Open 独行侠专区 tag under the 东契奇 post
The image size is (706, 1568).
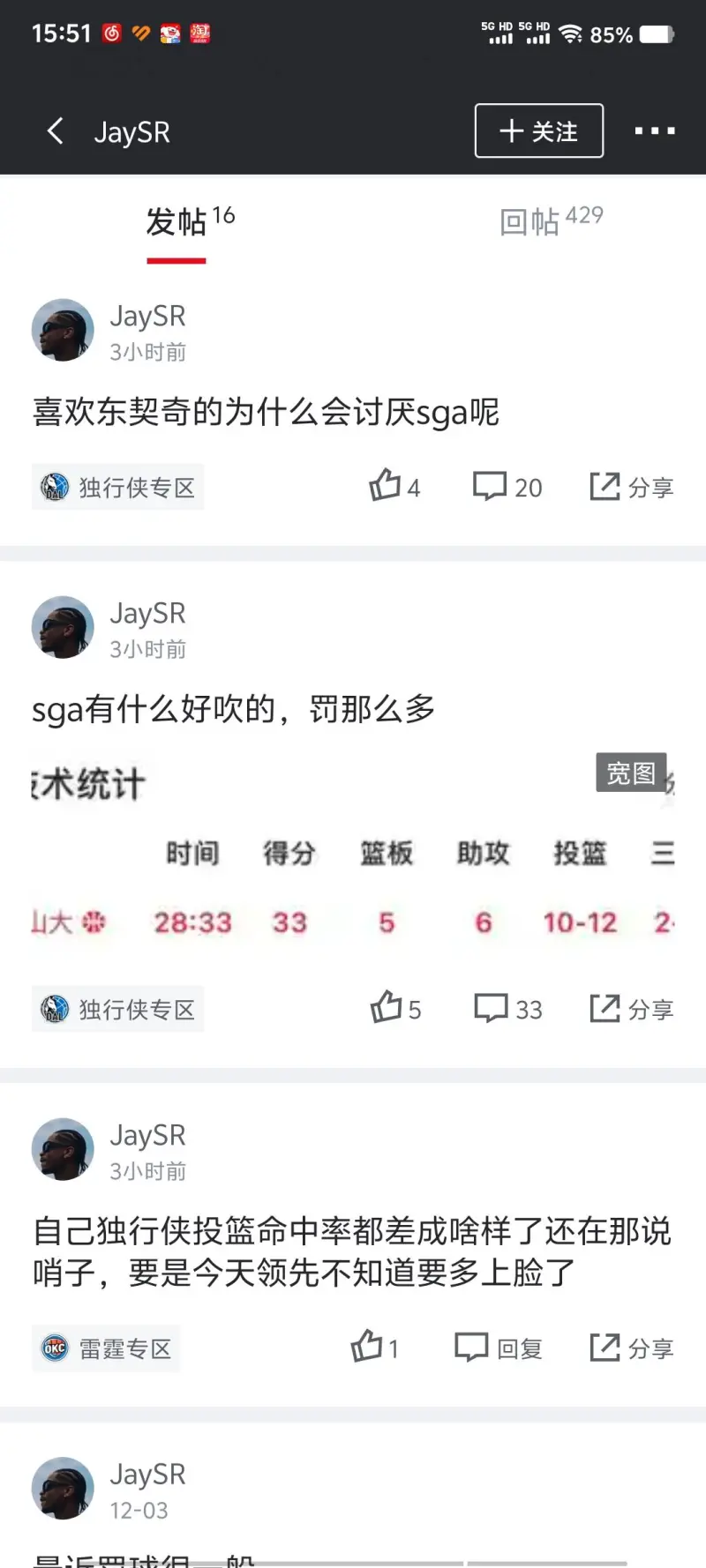click(118, 487)
